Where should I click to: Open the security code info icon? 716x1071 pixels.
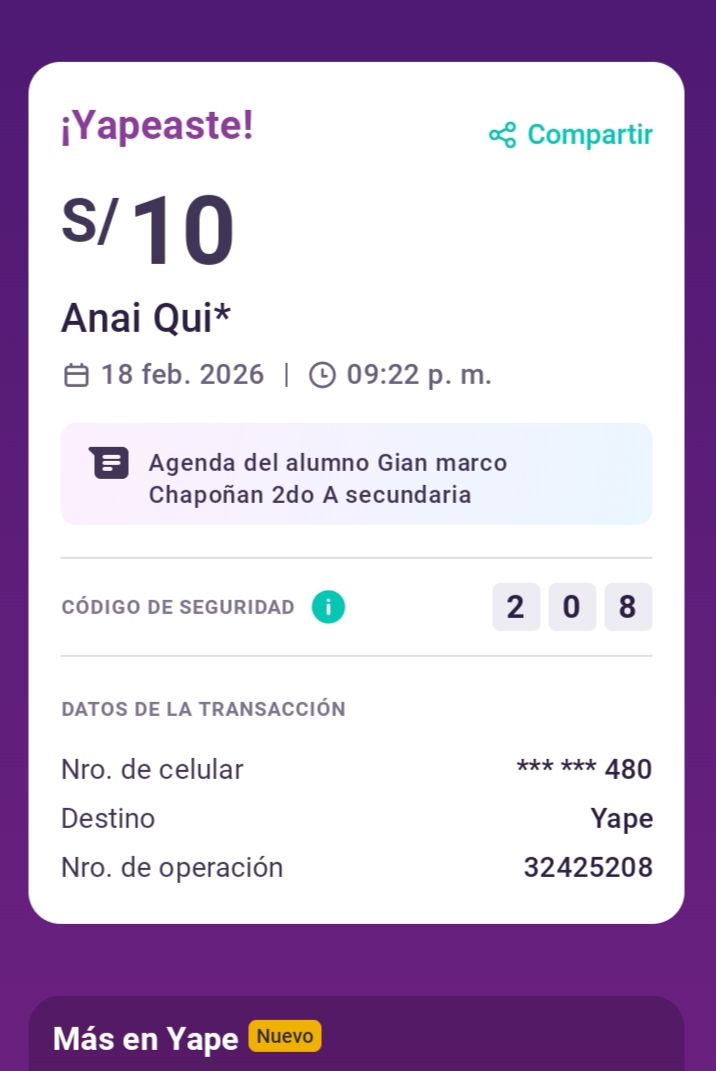click(328, 607)
